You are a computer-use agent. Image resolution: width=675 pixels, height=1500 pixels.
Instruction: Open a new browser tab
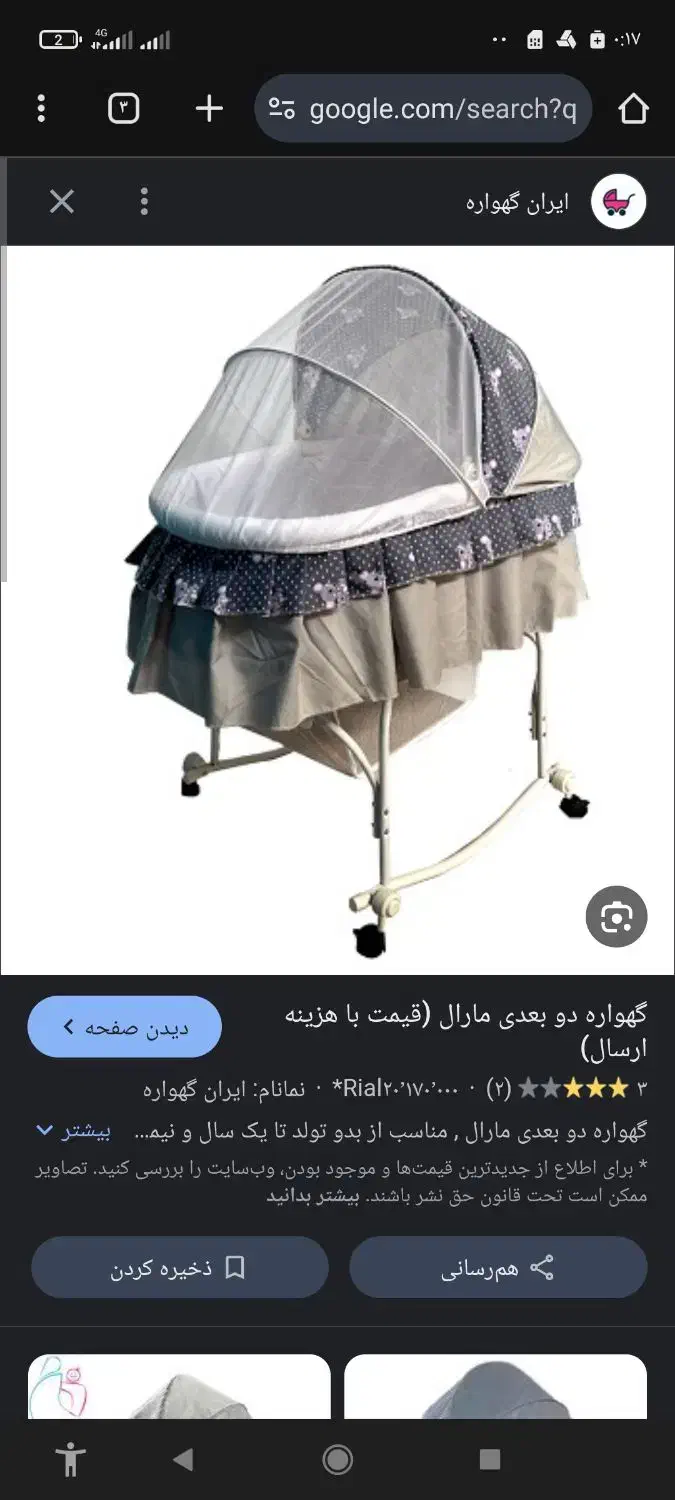(209, 108)
